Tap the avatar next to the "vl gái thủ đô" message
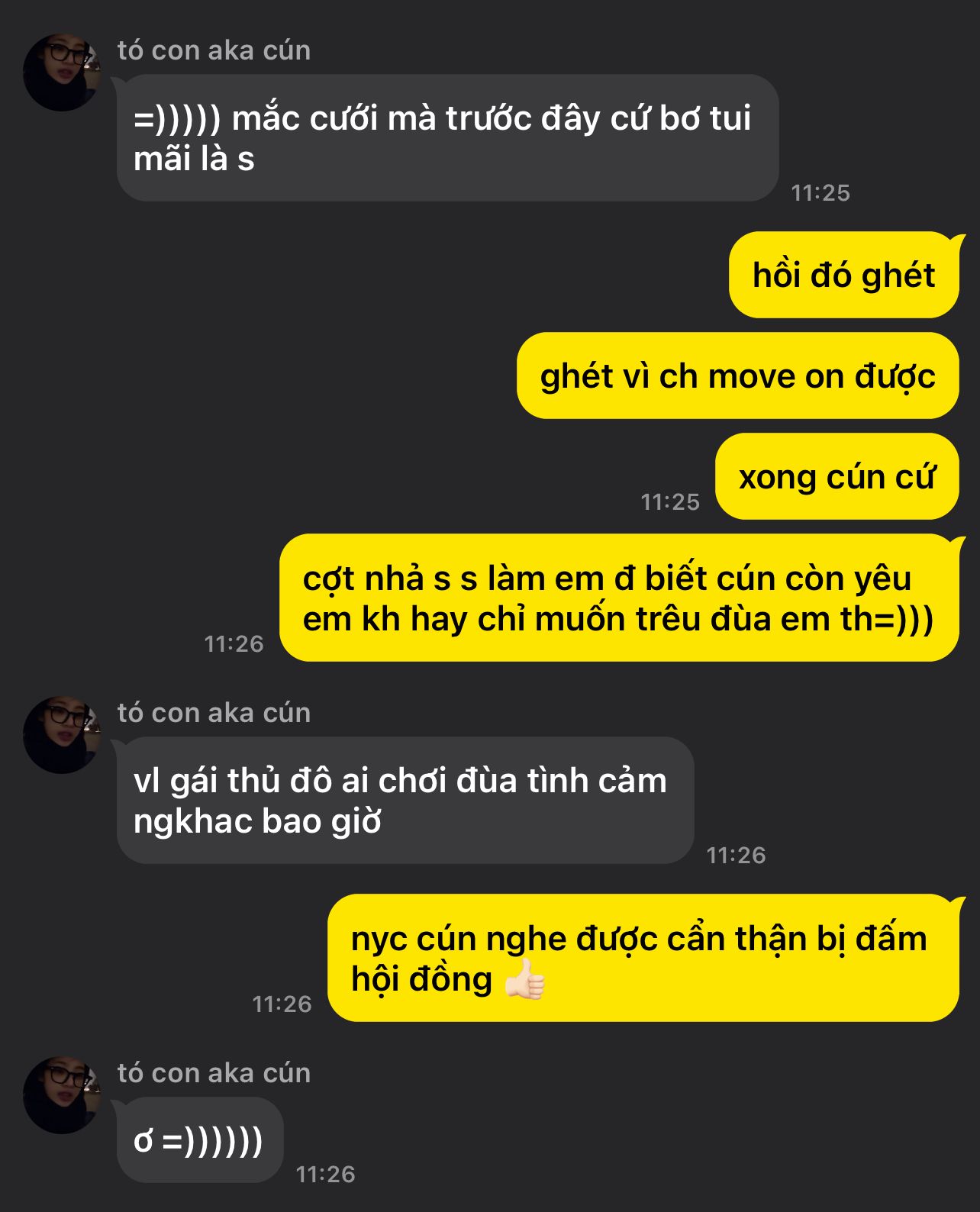 pos(62,735)
